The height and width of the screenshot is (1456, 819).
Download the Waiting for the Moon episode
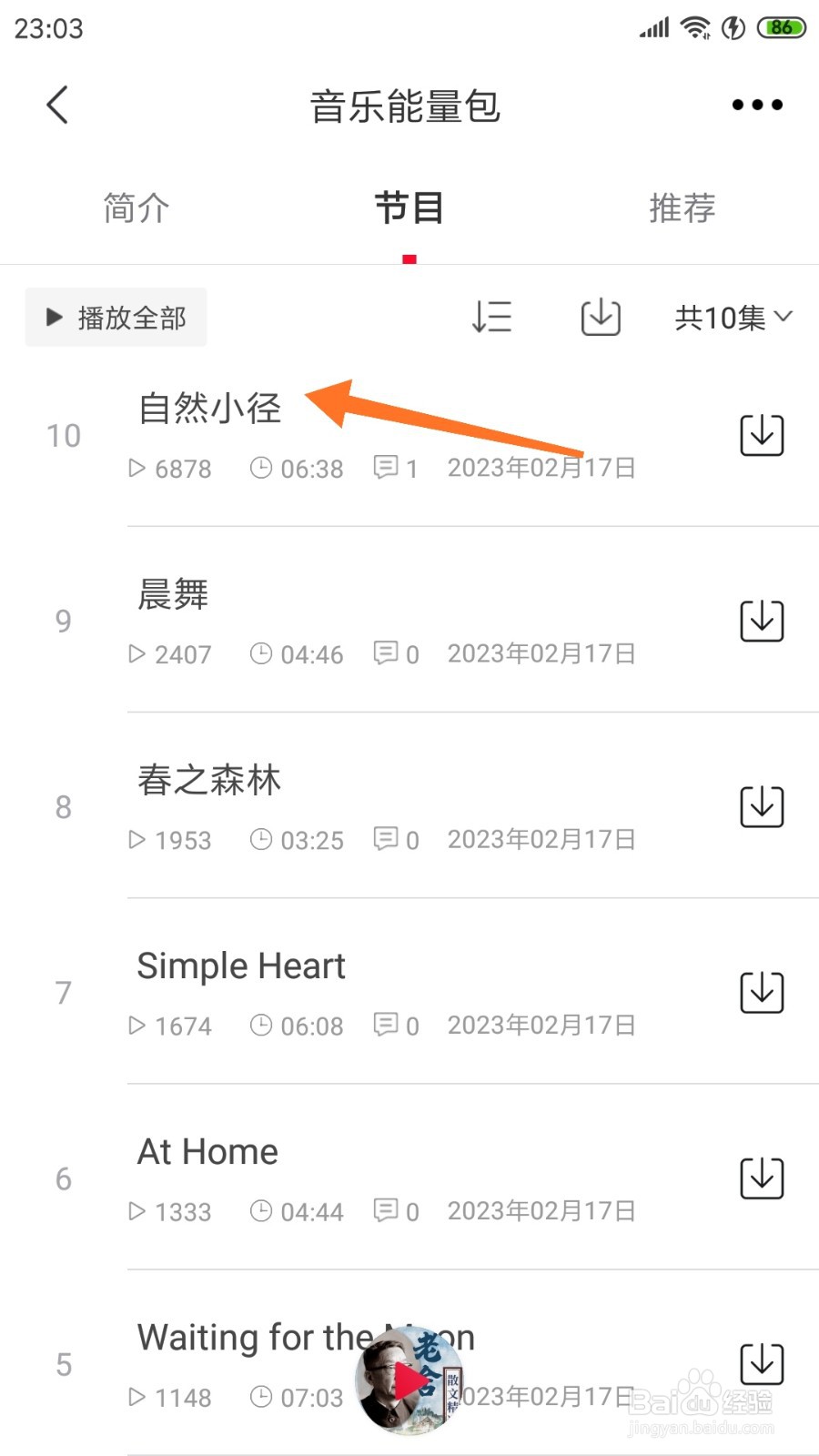point(761,1362)
